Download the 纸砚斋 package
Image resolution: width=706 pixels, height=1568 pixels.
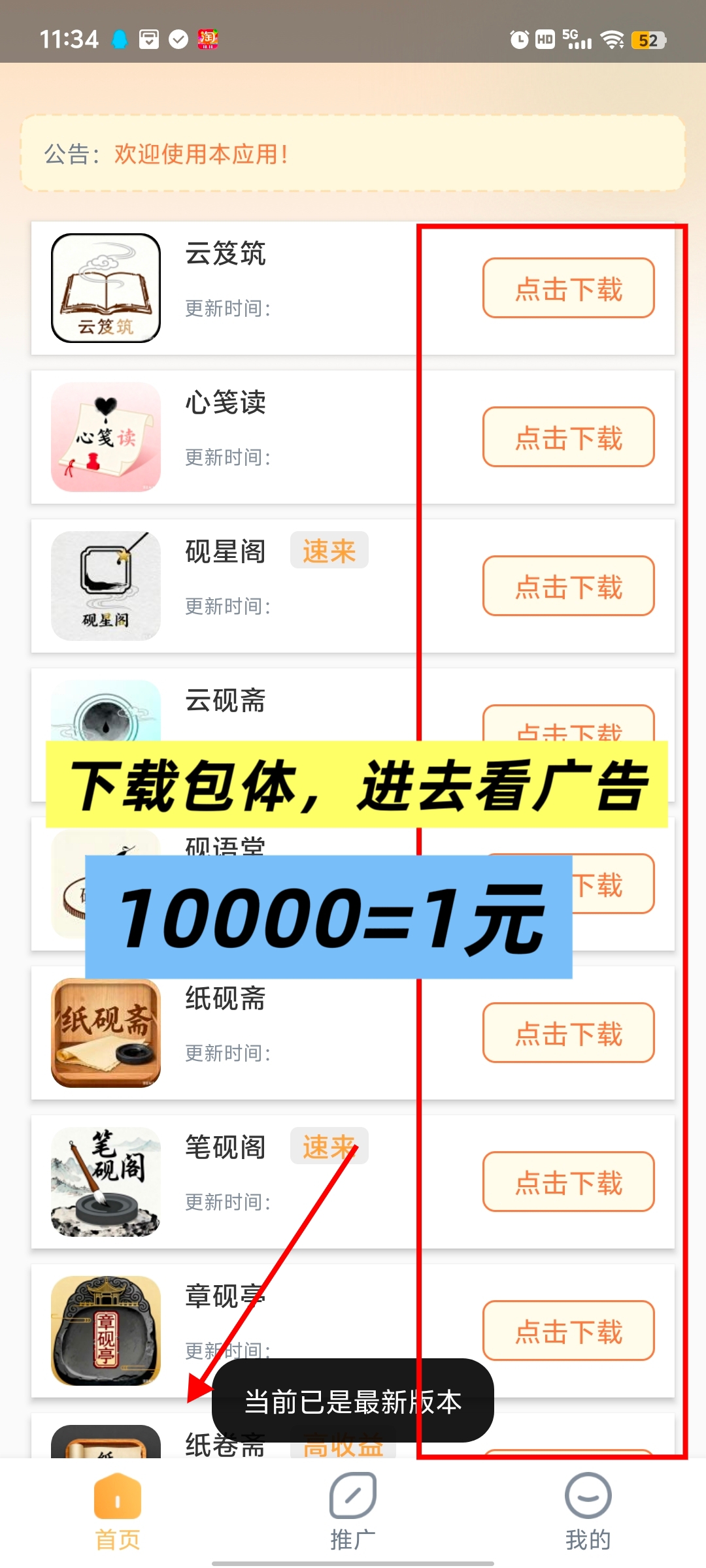point(568,1033)
